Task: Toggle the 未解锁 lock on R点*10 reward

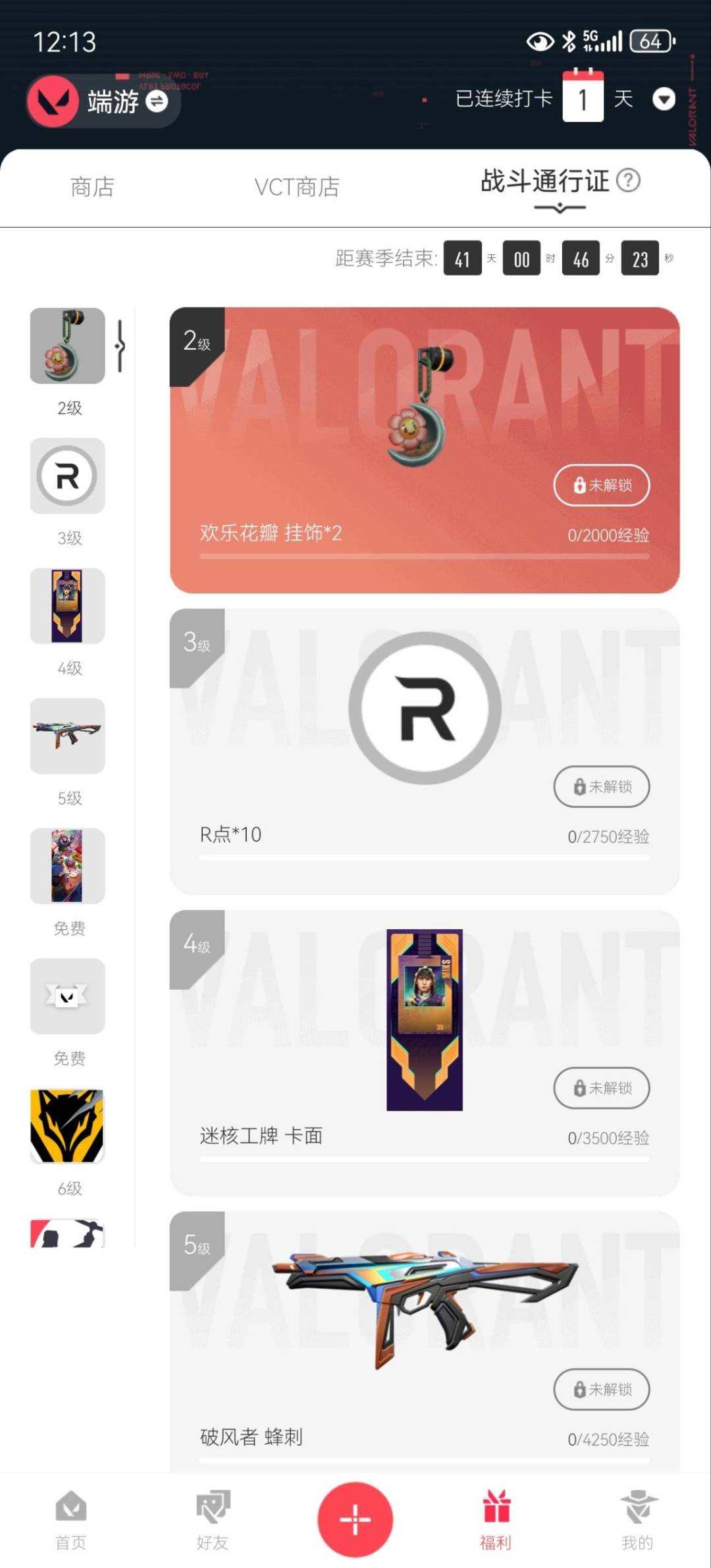Action: [601, 787]
